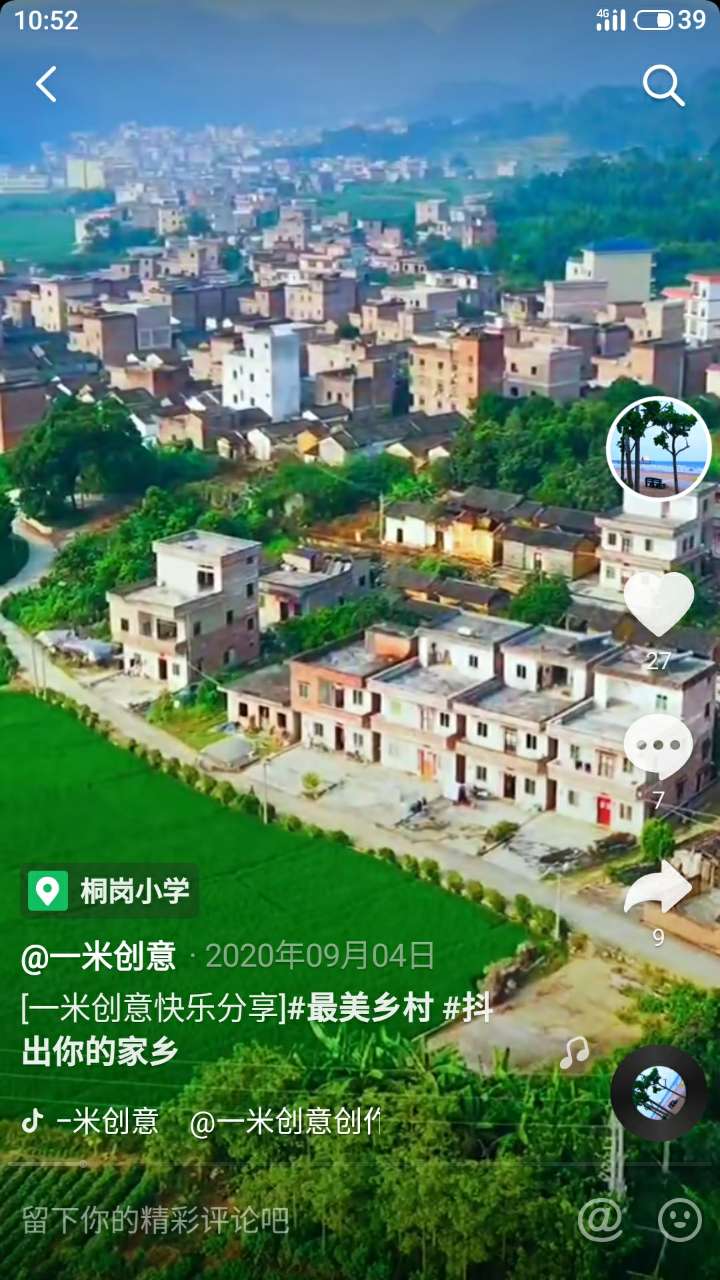Screen dimensions: 720x1280
Task: Go back using the top-left arrow
Action: (x=46, y=85)
